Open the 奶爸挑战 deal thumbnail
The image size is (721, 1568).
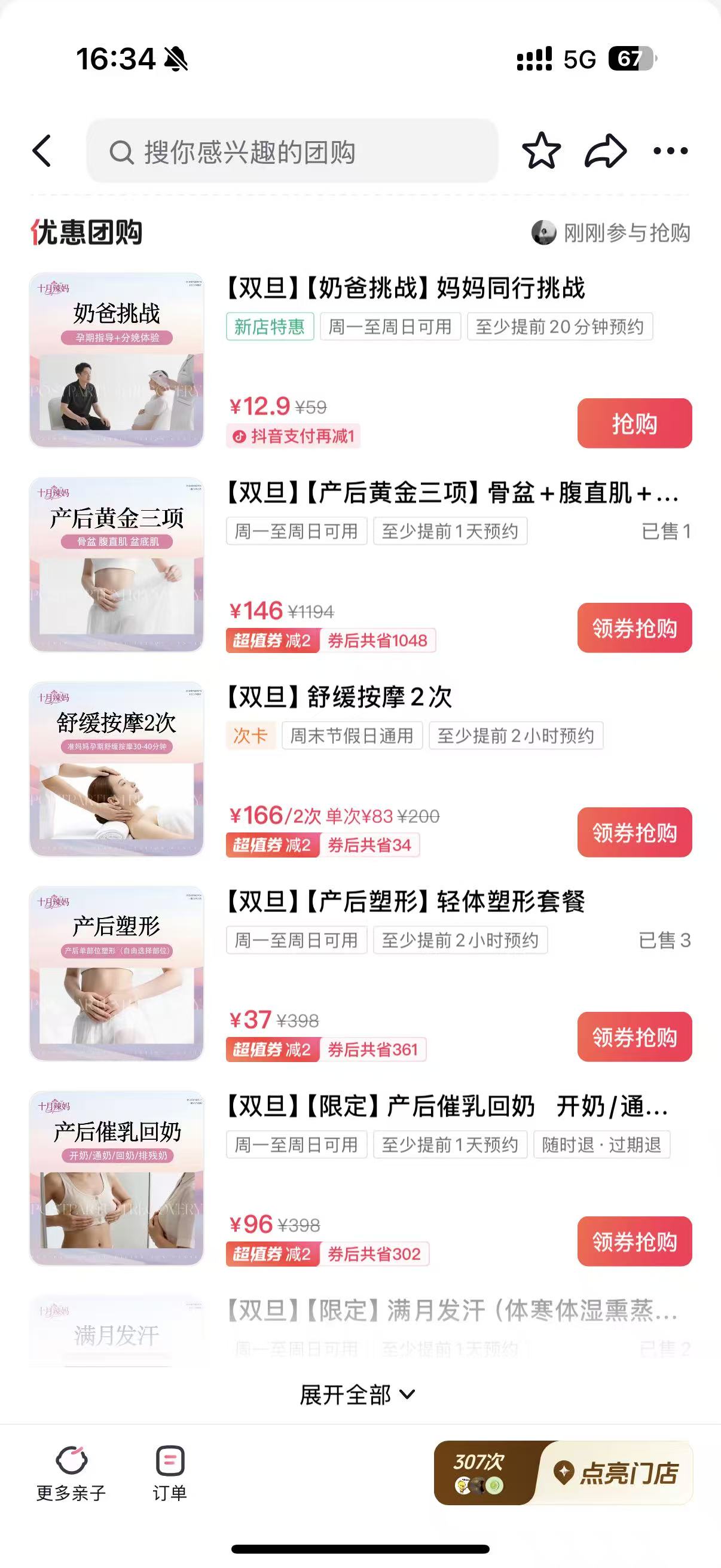pos(116,361)
